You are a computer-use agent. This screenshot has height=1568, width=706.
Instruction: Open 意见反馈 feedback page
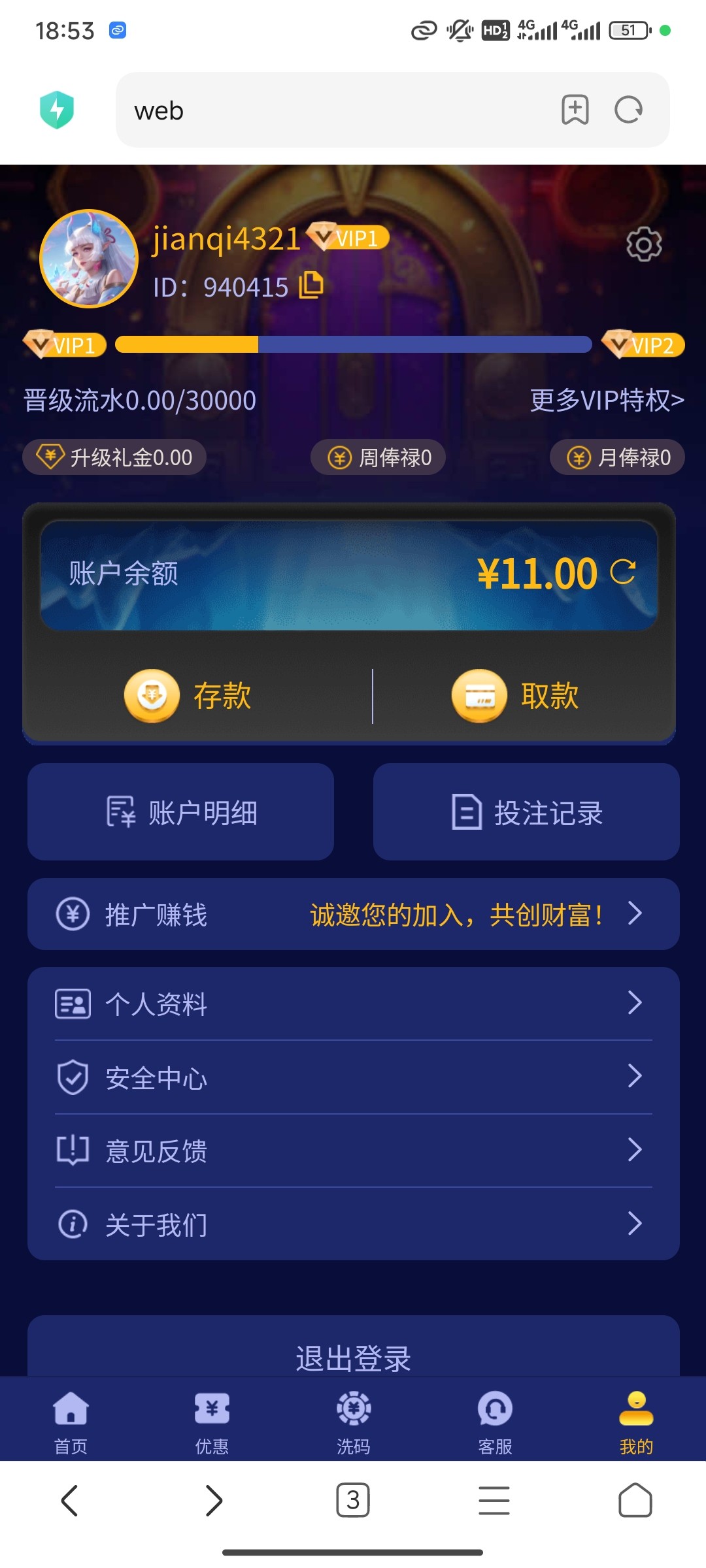pos(353,1151)
